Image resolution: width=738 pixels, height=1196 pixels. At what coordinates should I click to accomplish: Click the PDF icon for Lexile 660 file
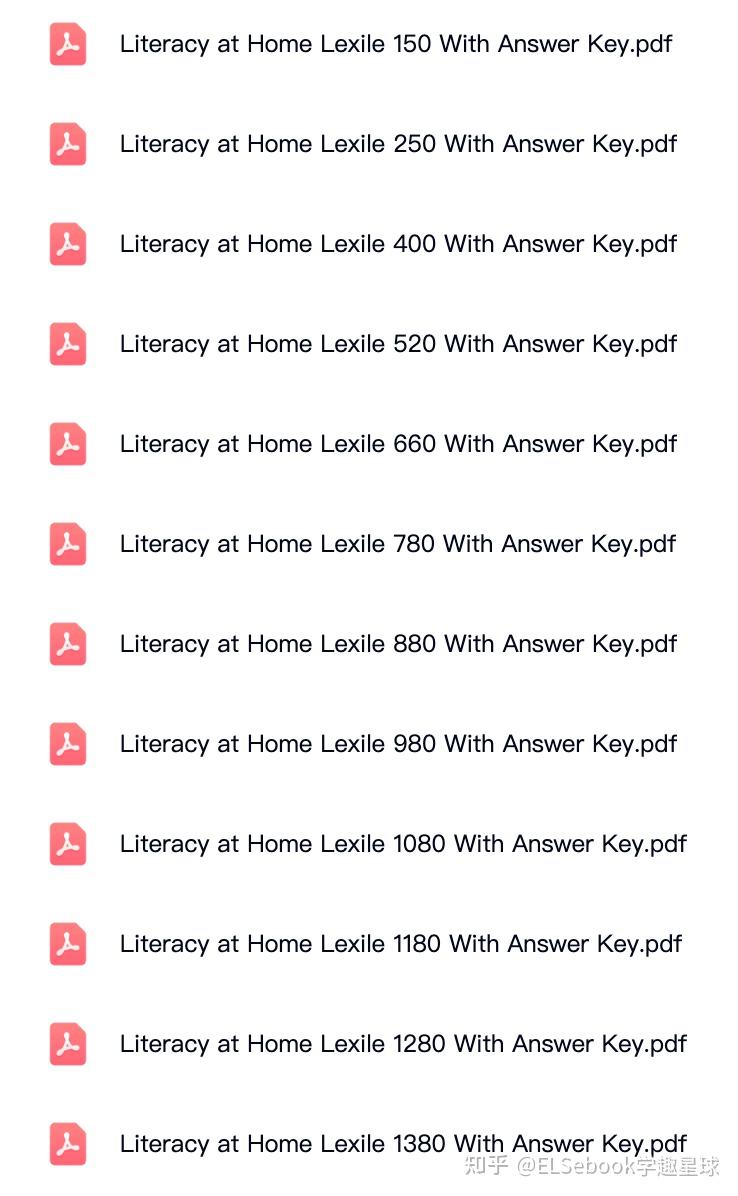tap(66, 444)
